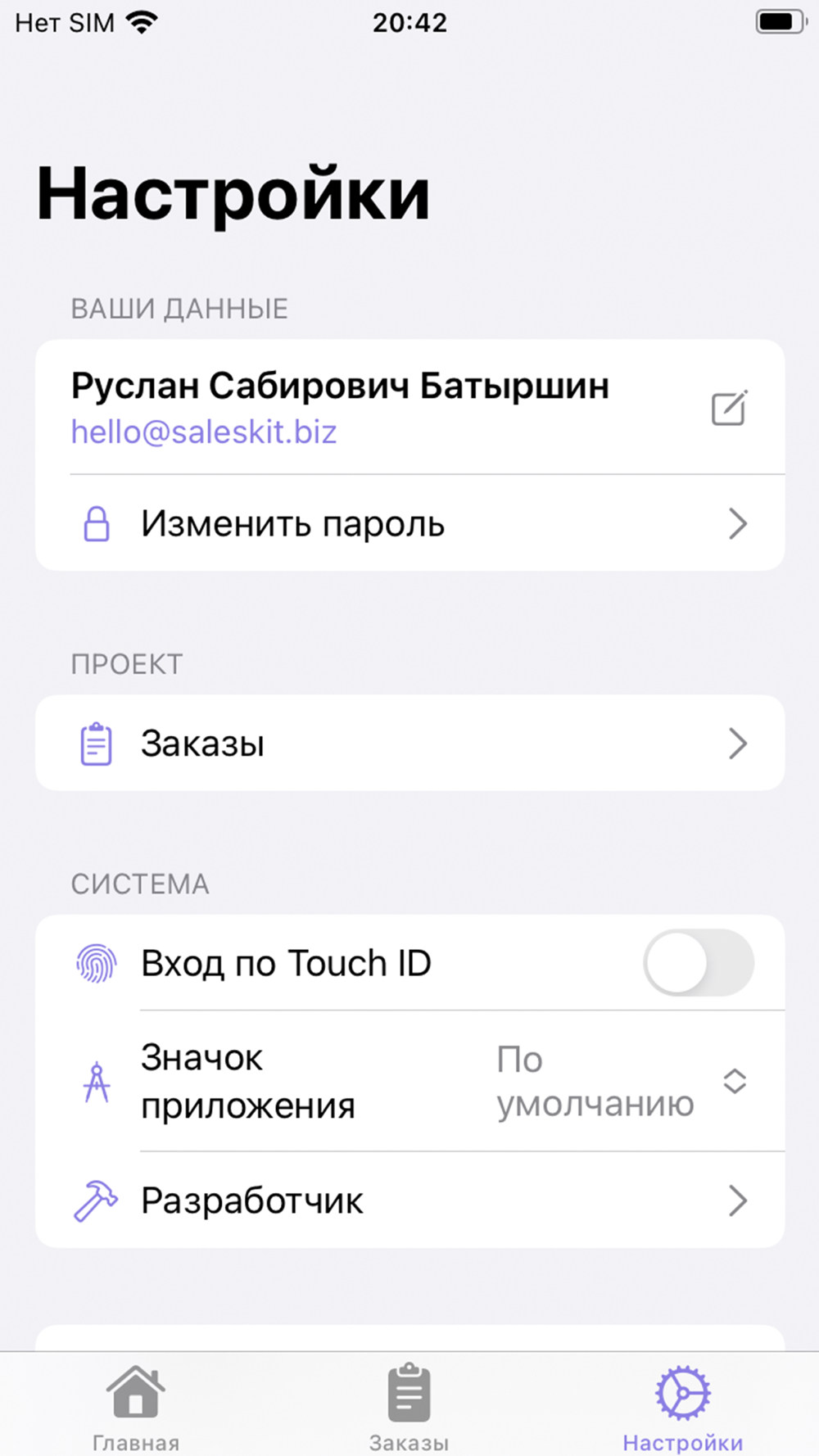Tap the hello@saleskit.biz email link

click(x=204, y=432)
